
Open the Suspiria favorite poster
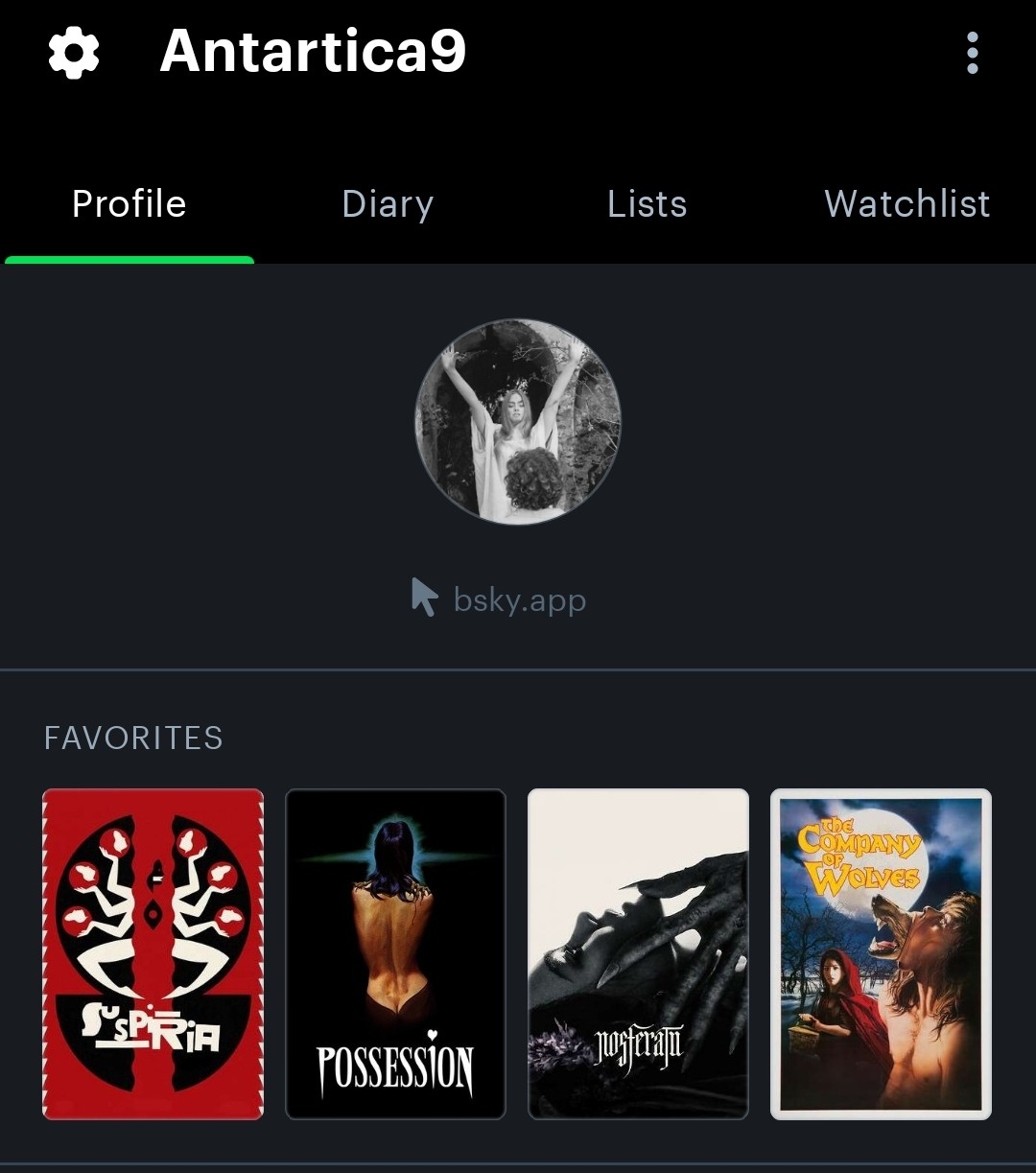(x=153, y=953)
